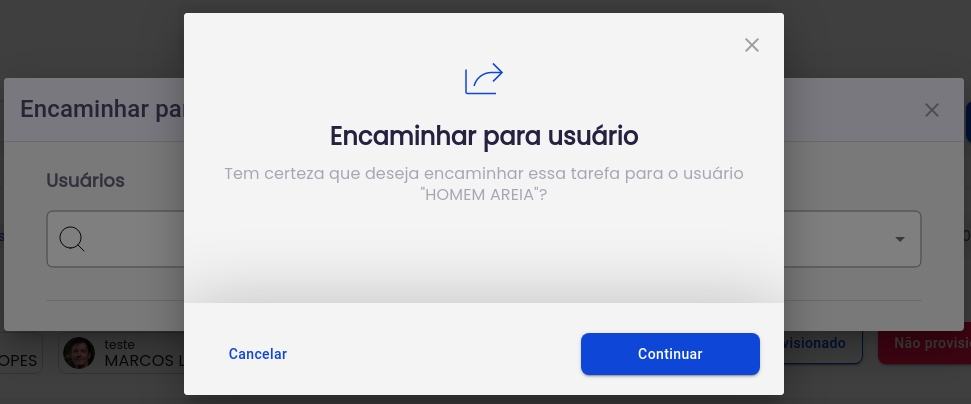
Task: Confirm forwarding with Continuar
Action: (x=670, y=354)
